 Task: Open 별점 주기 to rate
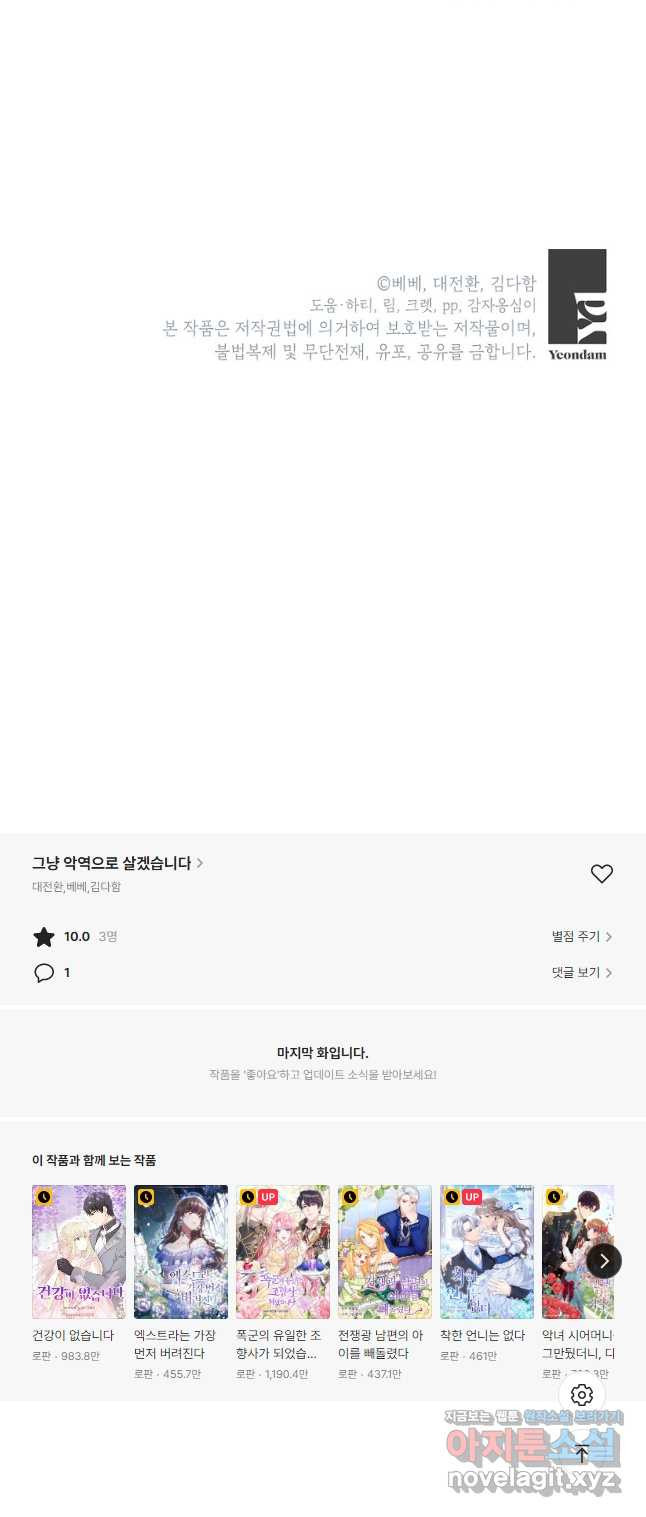coord(581,937)
